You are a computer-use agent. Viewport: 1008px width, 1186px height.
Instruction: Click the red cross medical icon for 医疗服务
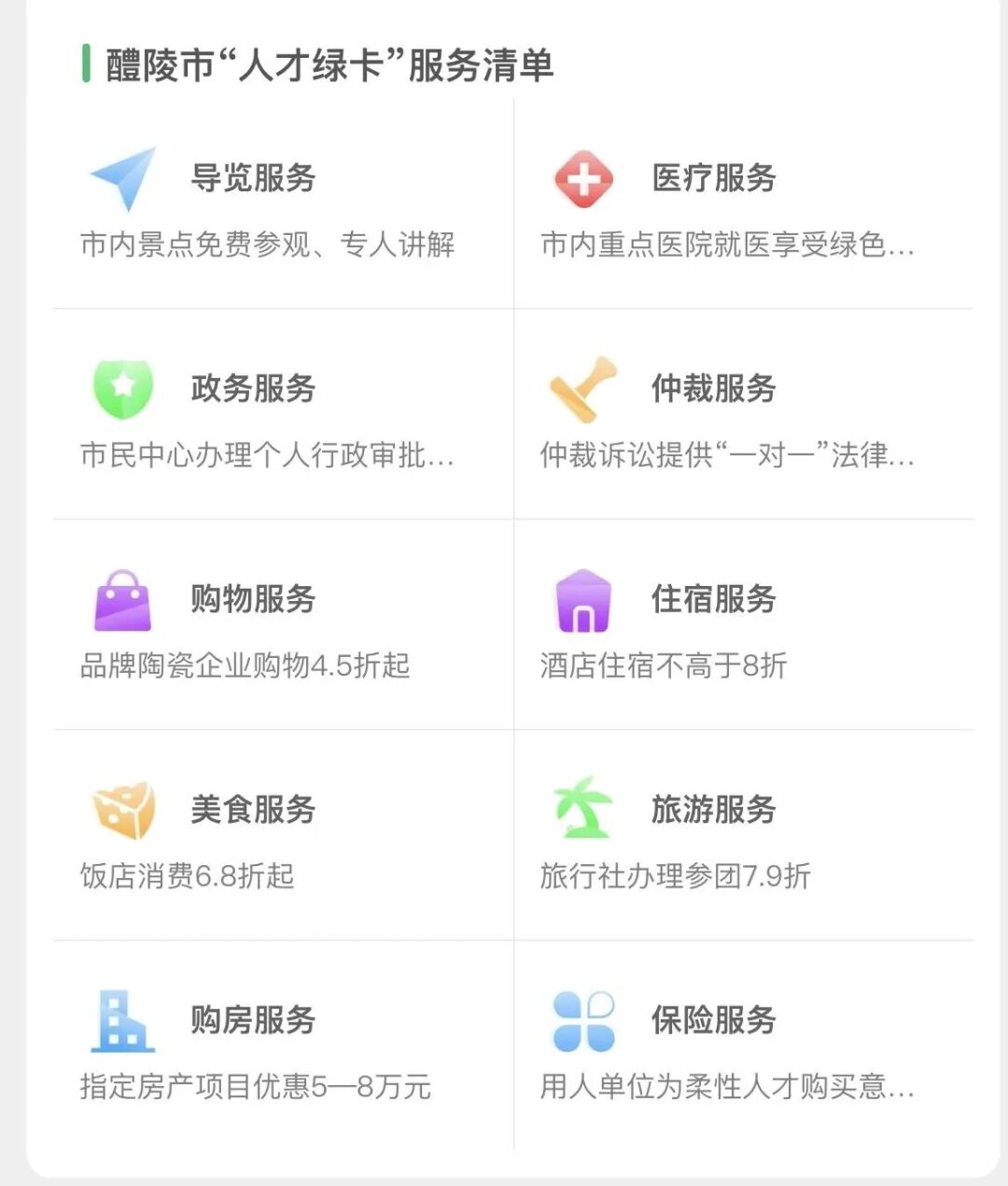tap(584, 176)
